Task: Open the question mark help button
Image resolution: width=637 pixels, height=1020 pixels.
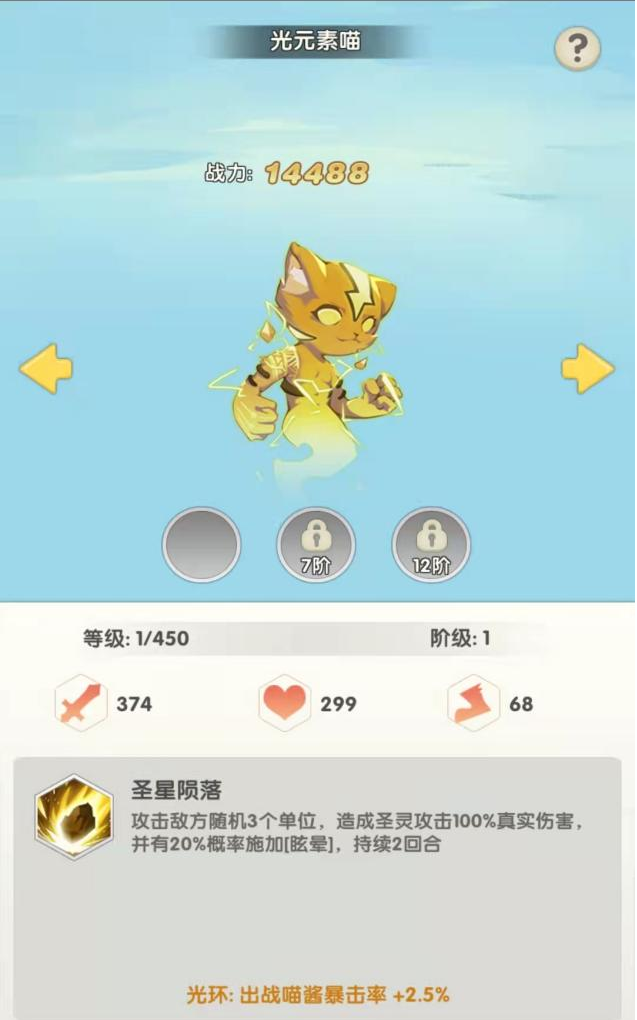Action: click(x=577, y=48)
